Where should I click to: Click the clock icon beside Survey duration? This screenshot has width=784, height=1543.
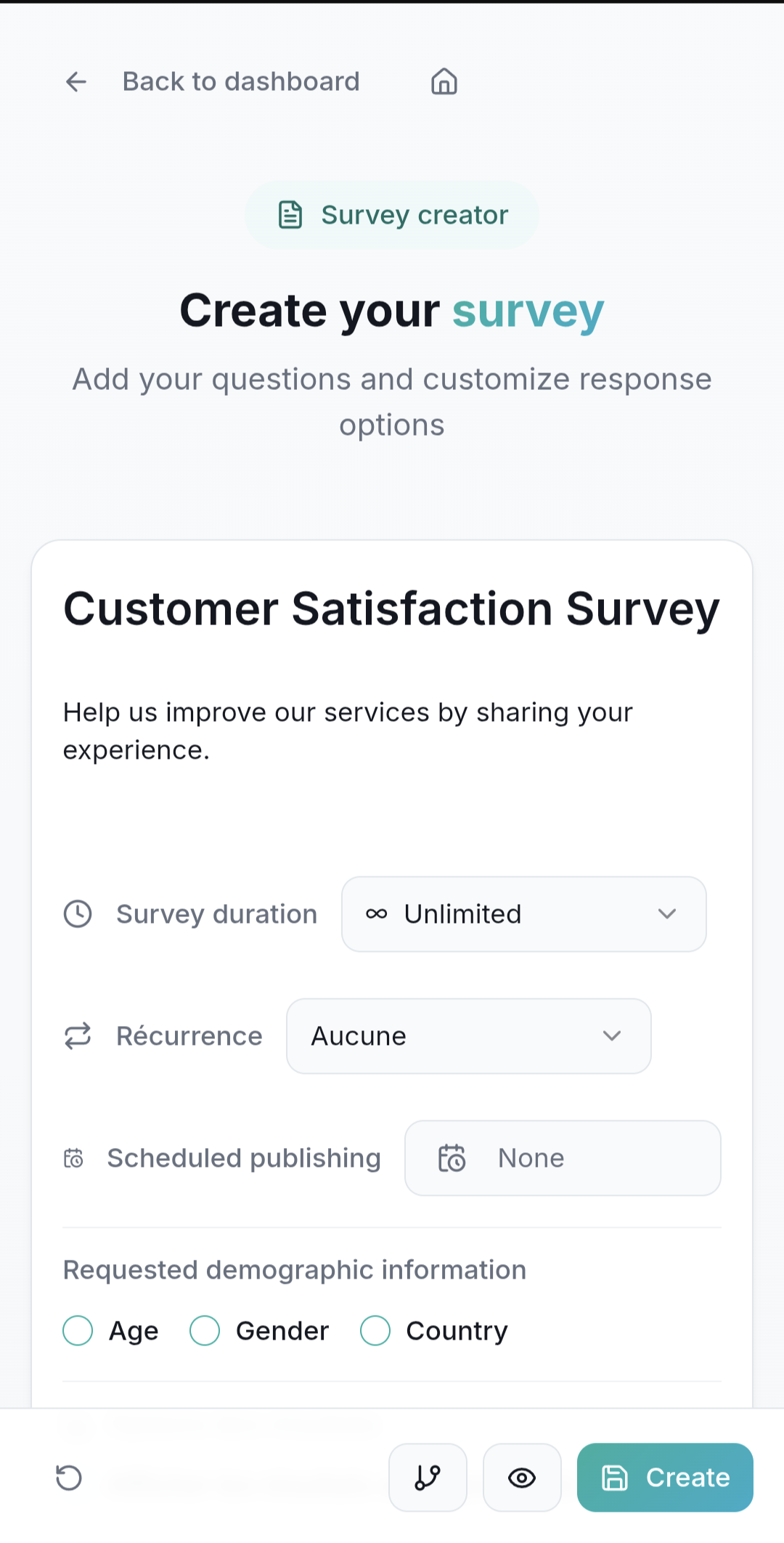coord(78,914)
